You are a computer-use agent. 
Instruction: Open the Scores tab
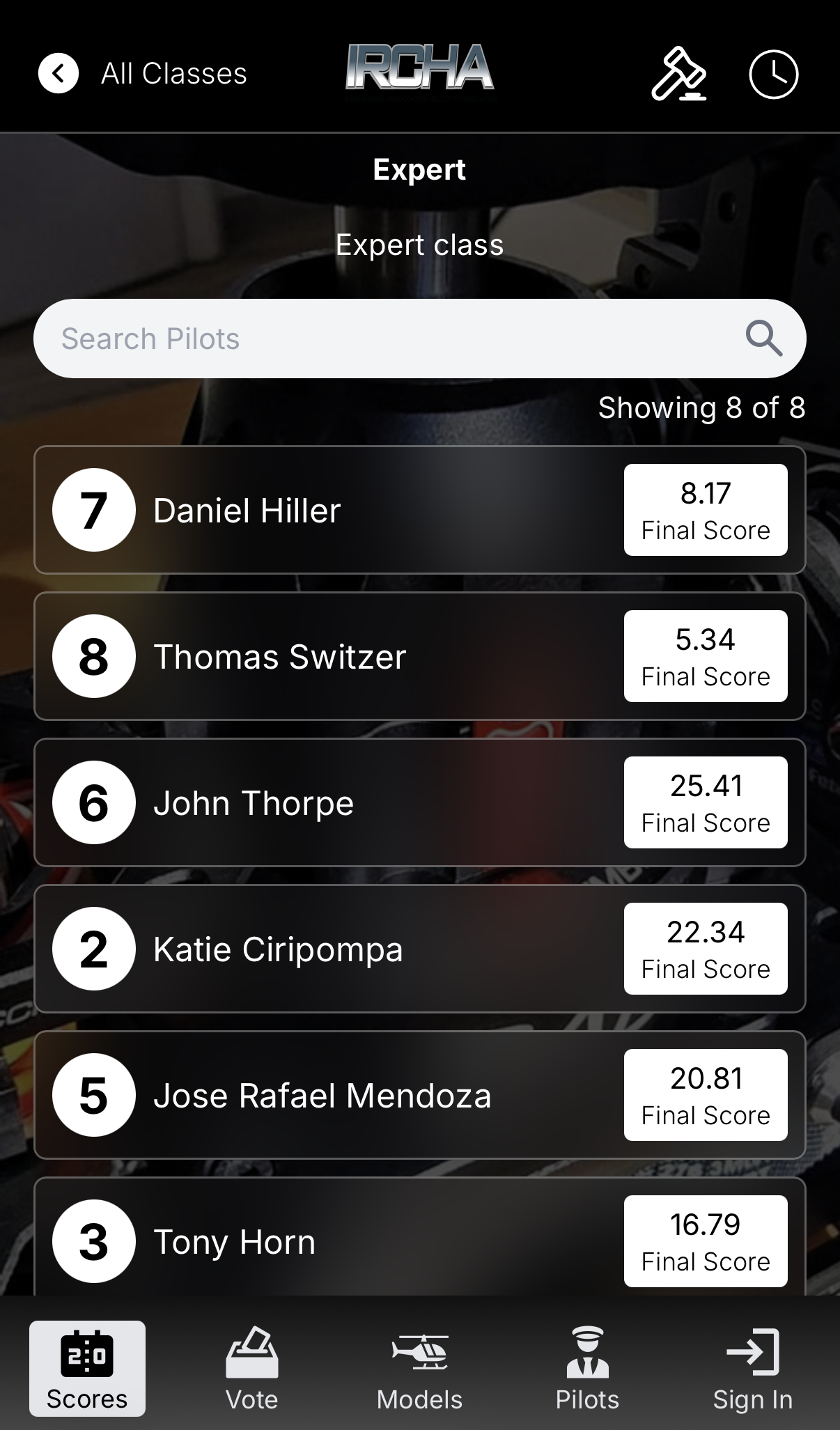click(87, 1369)
